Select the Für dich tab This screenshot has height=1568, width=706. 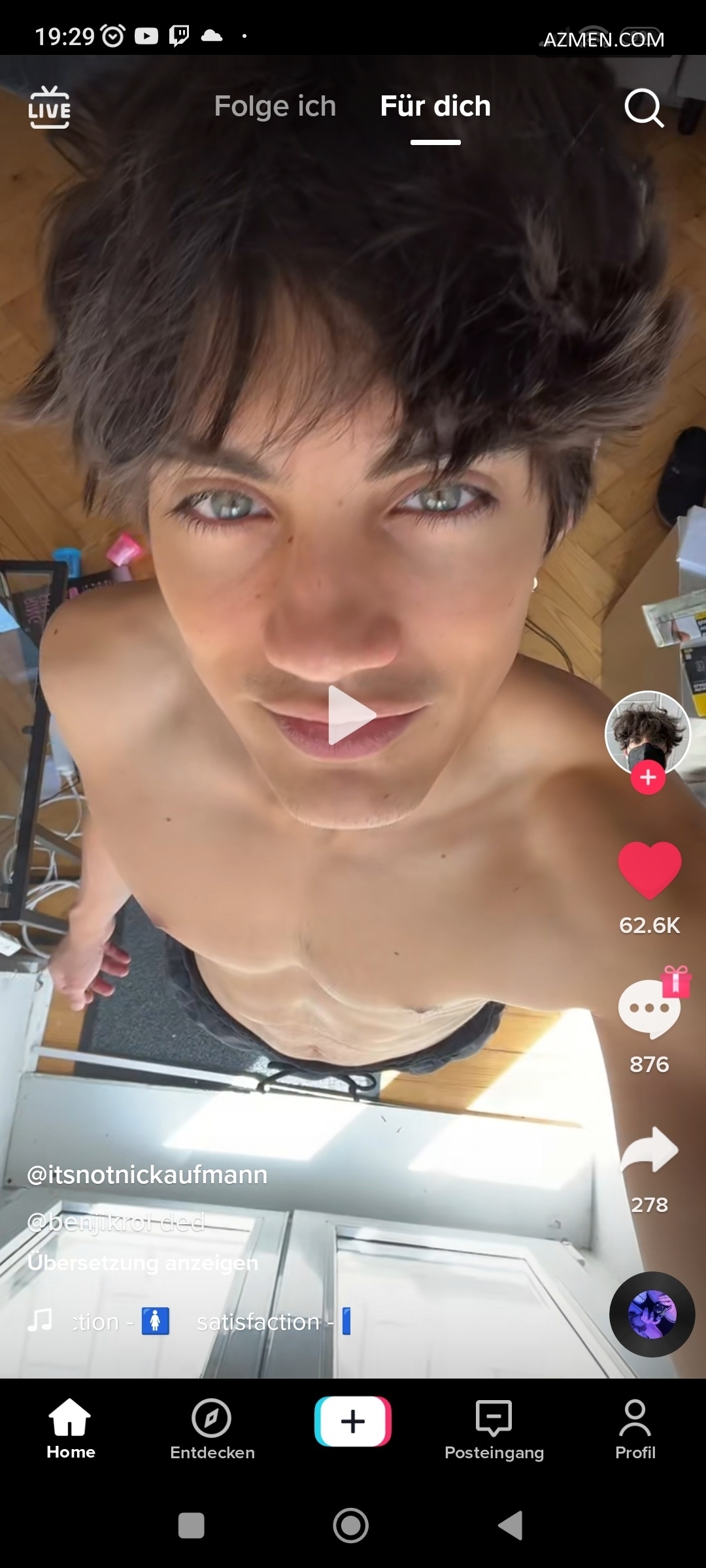(x=435, y=106)
